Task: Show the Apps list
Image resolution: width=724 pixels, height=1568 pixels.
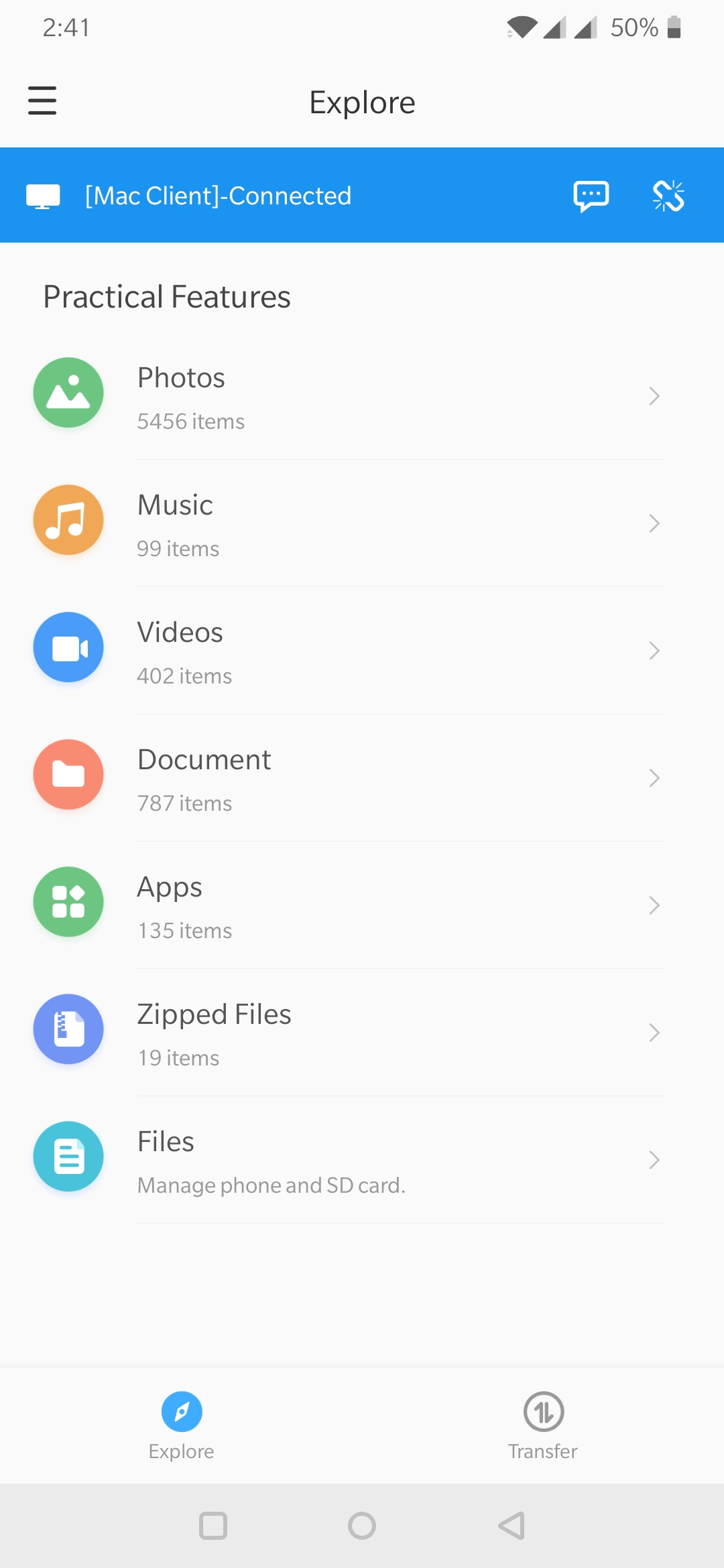Action: pos(362,905)
